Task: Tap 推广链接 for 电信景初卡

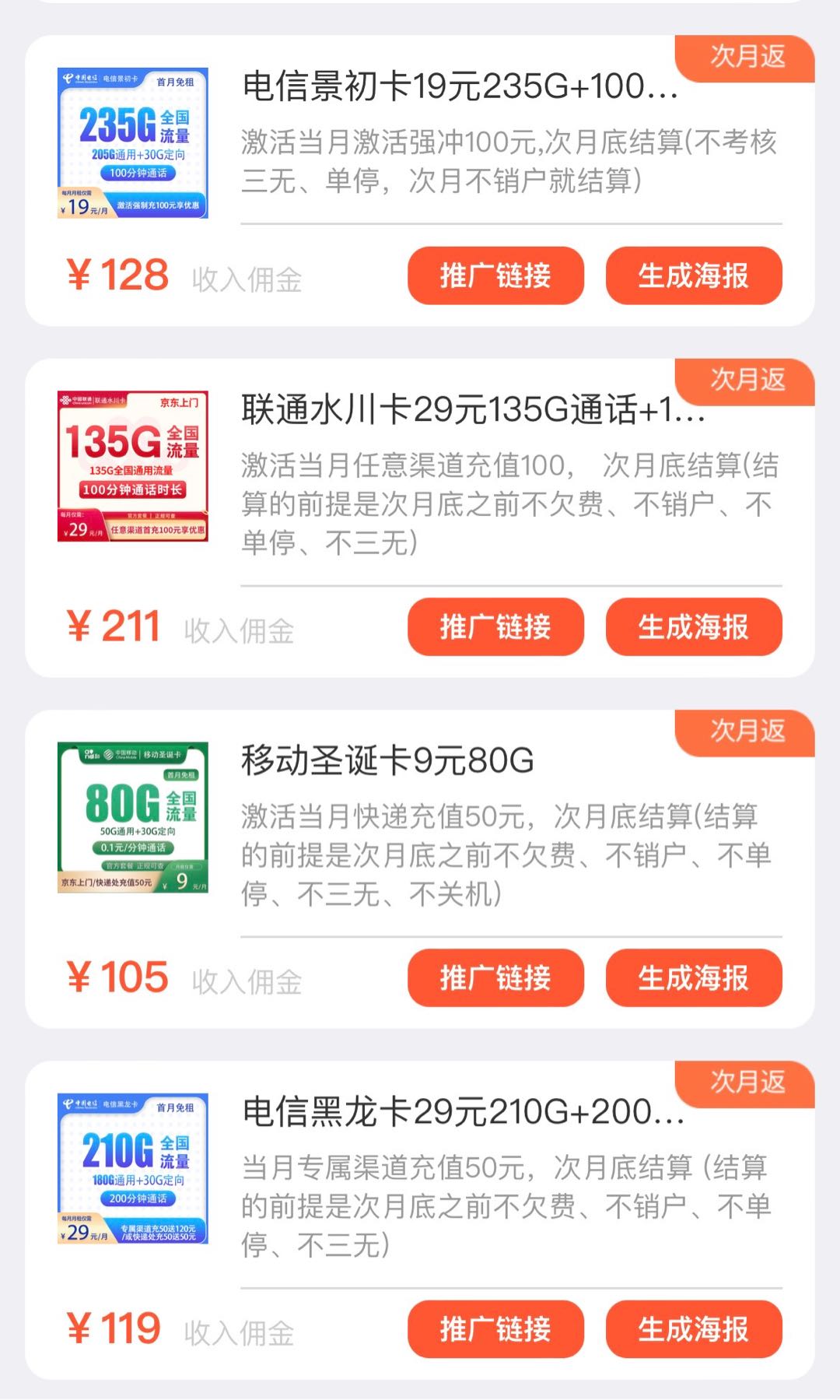Action: (x=495, y=275)
